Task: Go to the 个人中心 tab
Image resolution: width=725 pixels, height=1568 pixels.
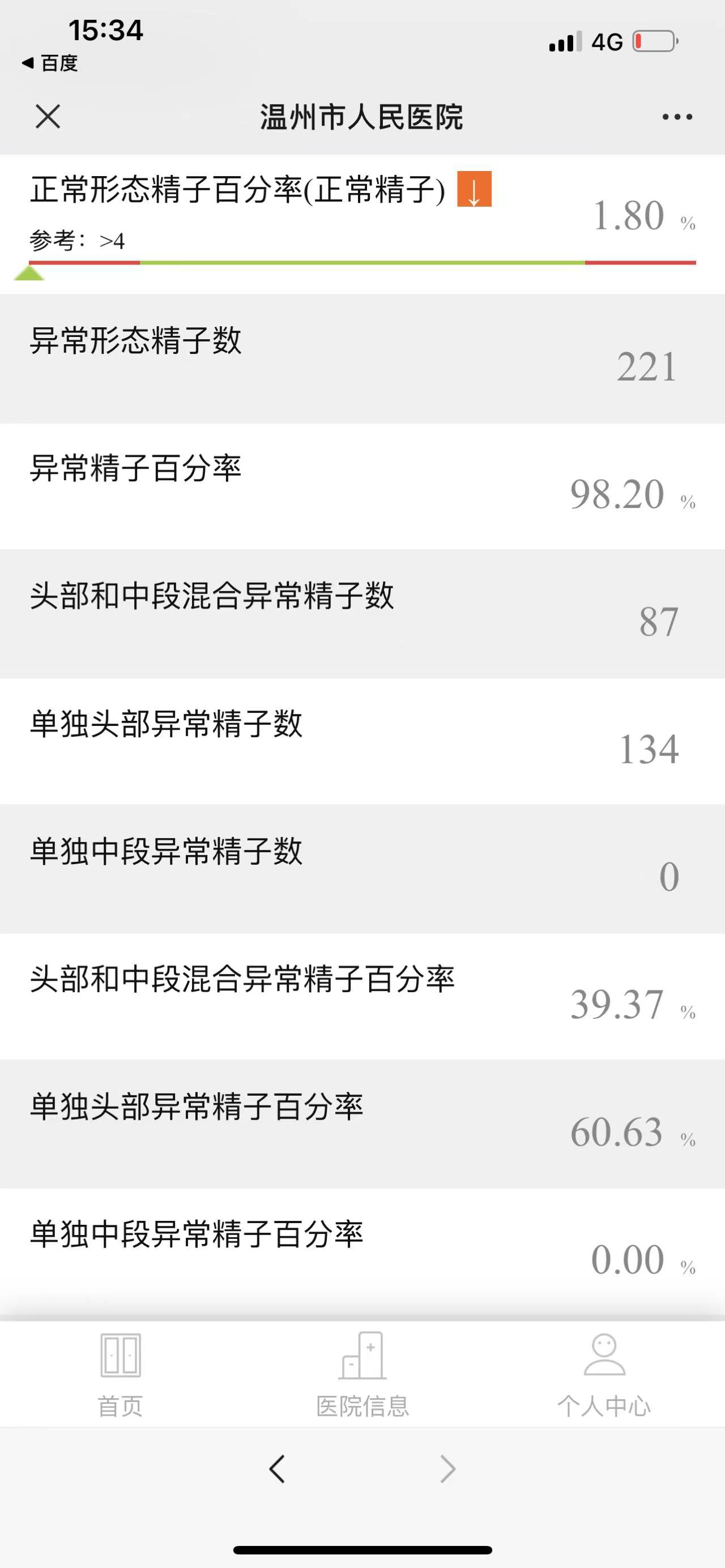Action: [x=604, y=1371]
